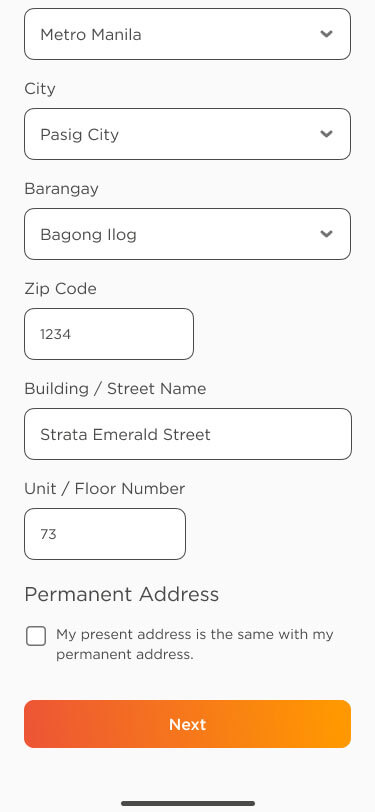Tap the Next button
This screenshot has width=375, height=812.
pyautogui.click(x=188, y=724)
